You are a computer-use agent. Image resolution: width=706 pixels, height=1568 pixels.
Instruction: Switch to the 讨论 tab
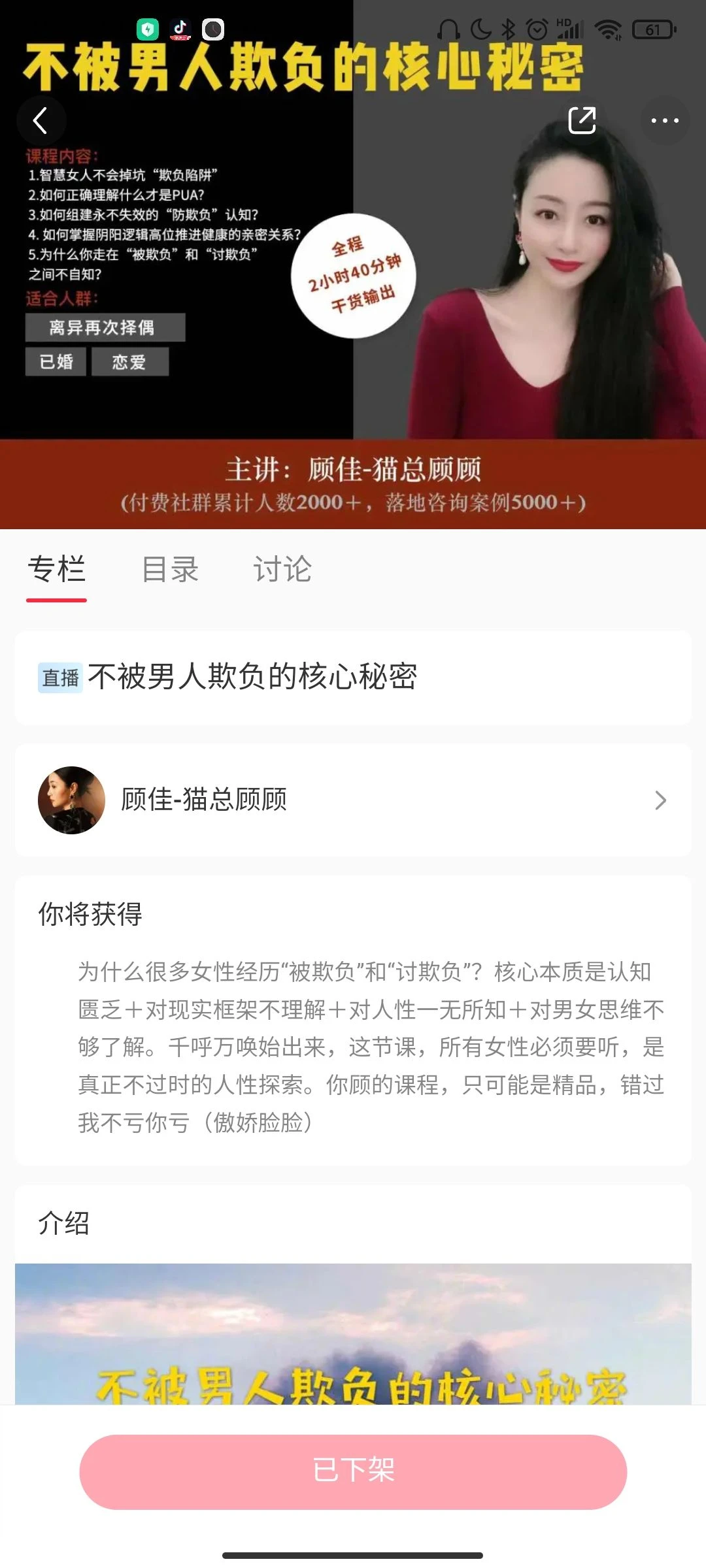click(x=282, y=569)
